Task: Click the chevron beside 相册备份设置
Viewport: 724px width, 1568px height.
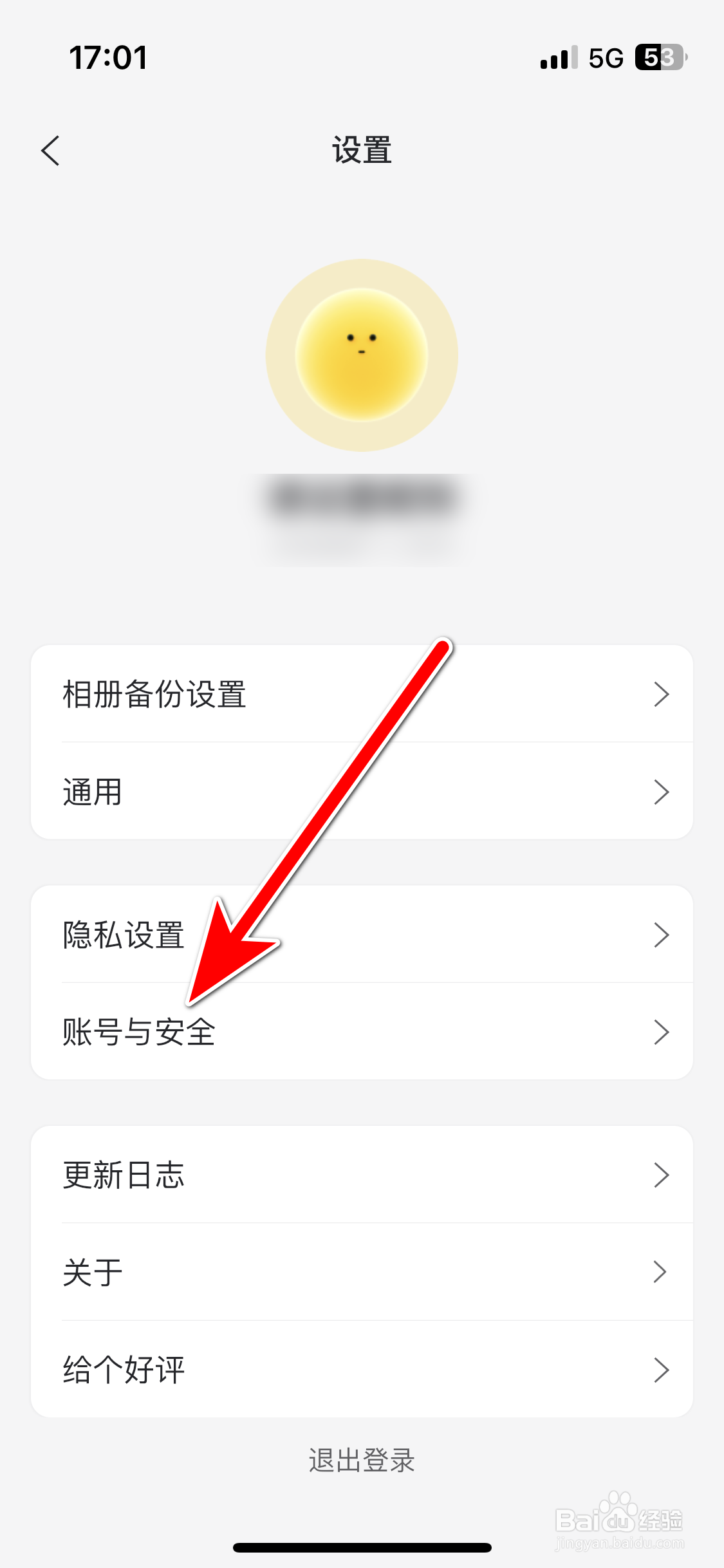Action: (x=662, y=695)
